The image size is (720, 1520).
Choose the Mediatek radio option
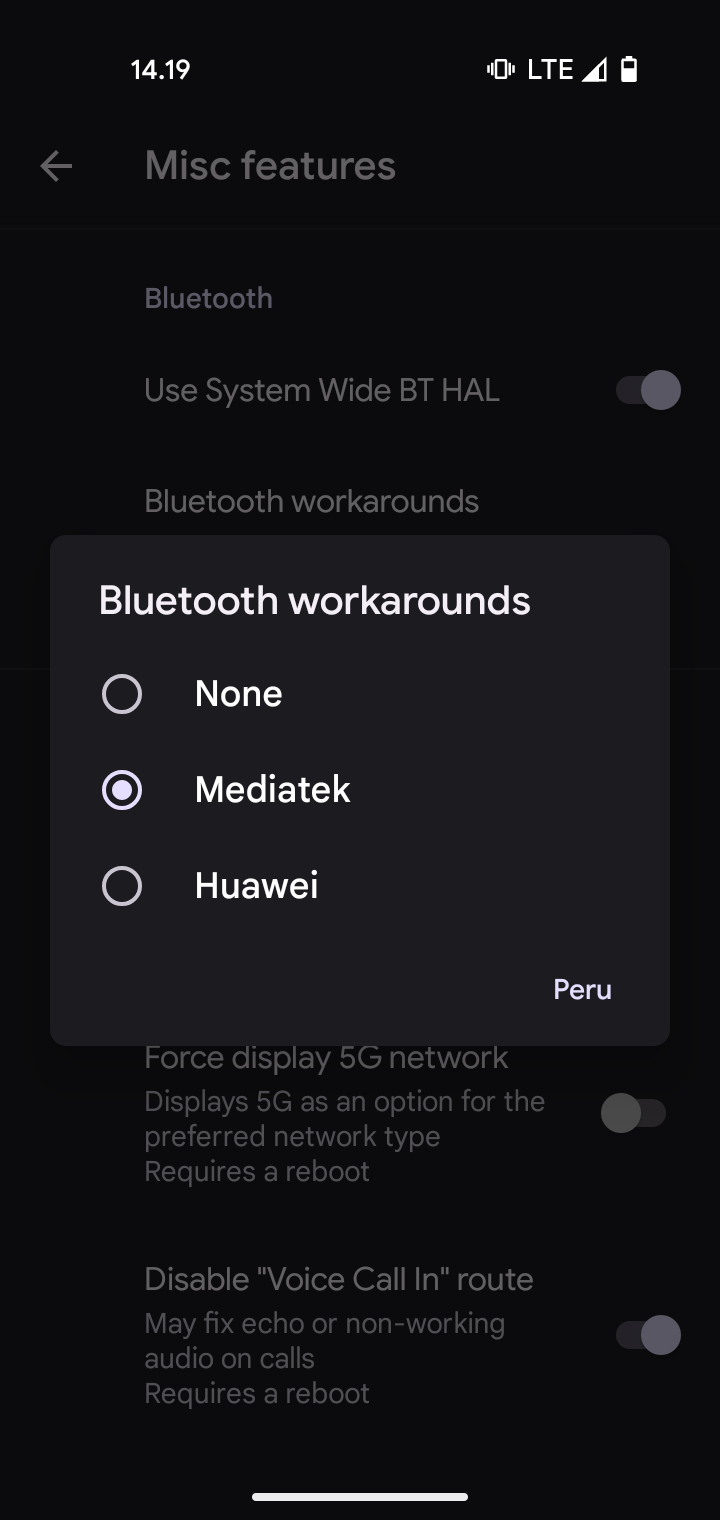pyautogui.click(x=359, y=790)
